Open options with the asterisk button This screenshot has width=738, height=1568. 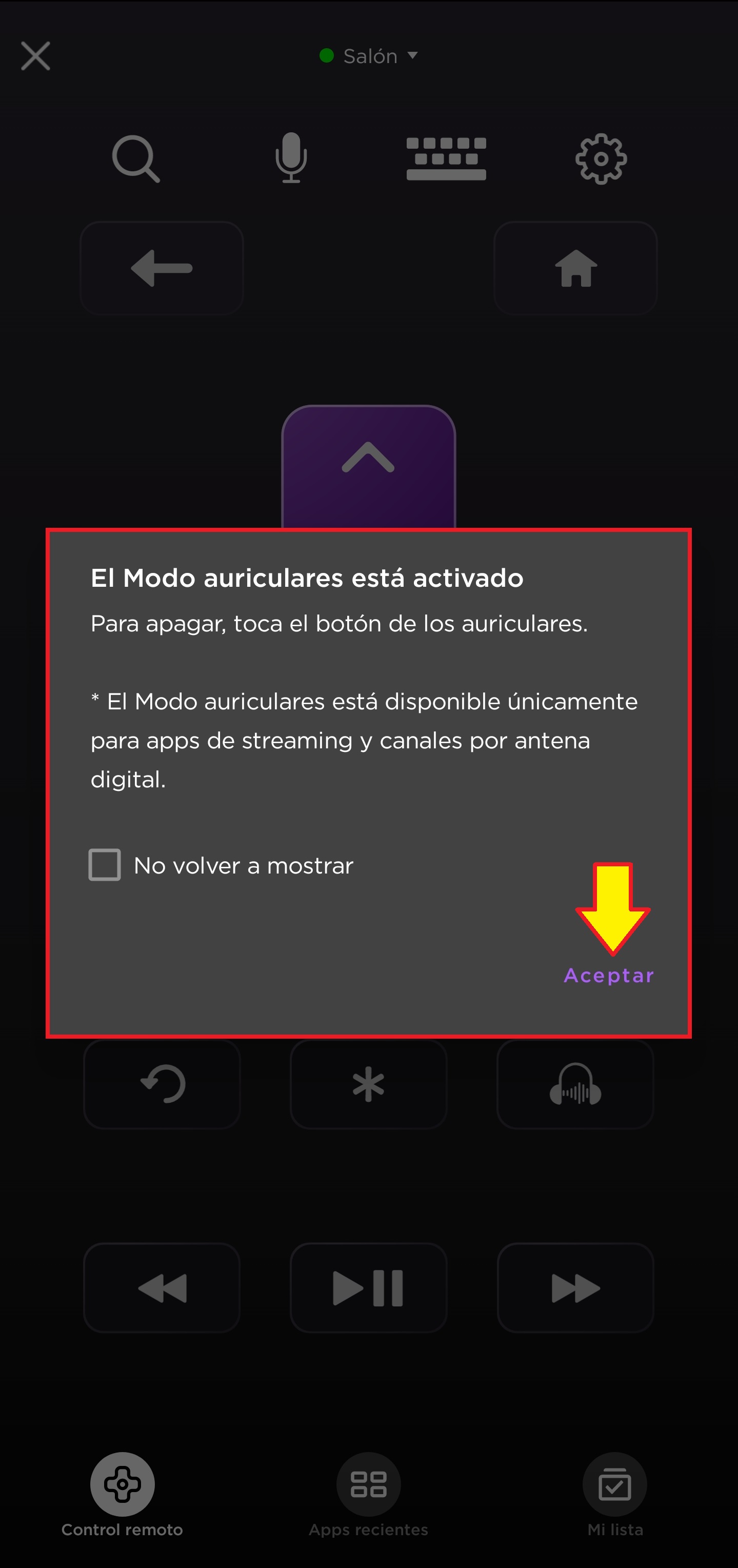pyautogui.click(x=368, y=1084)
